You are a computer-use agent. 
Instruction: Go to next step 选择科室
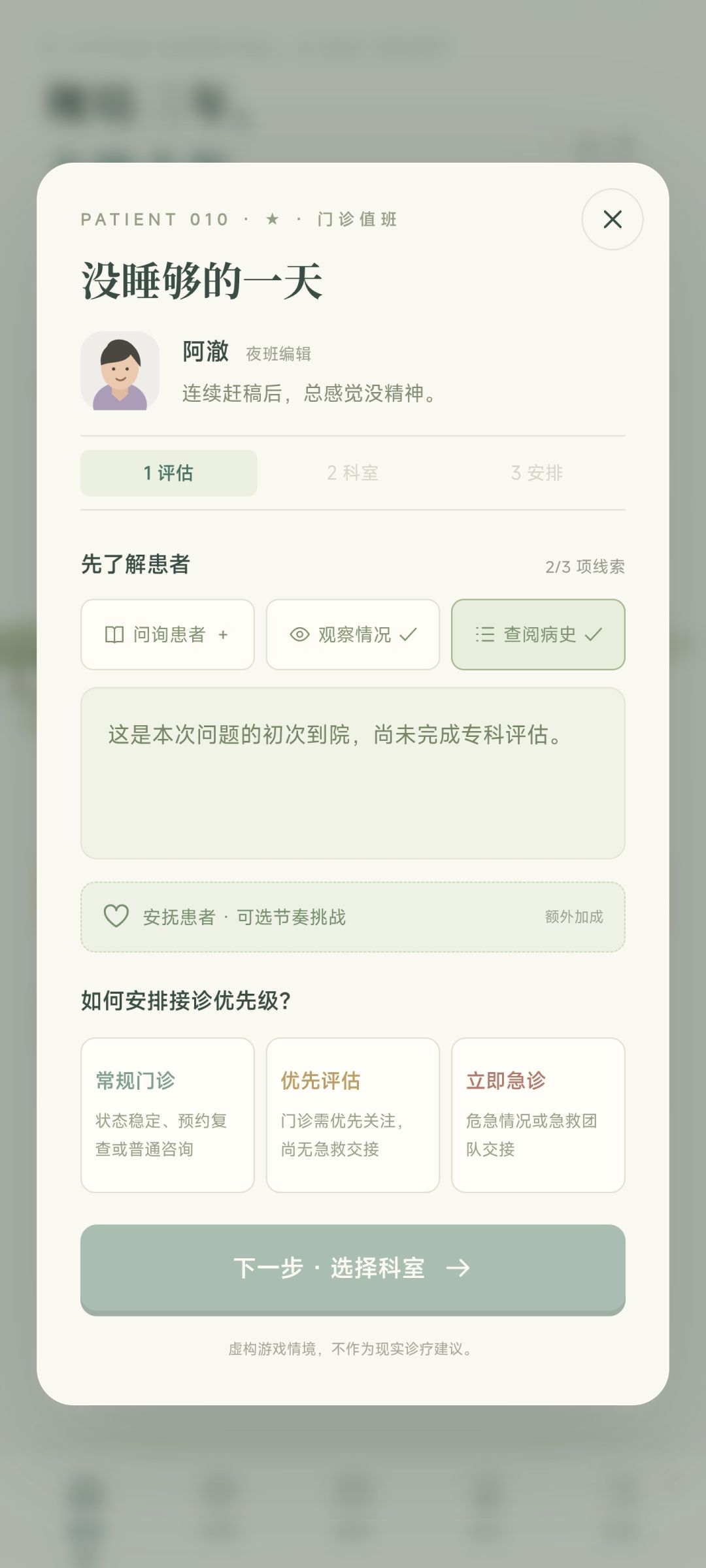[x=353, y=1269]
